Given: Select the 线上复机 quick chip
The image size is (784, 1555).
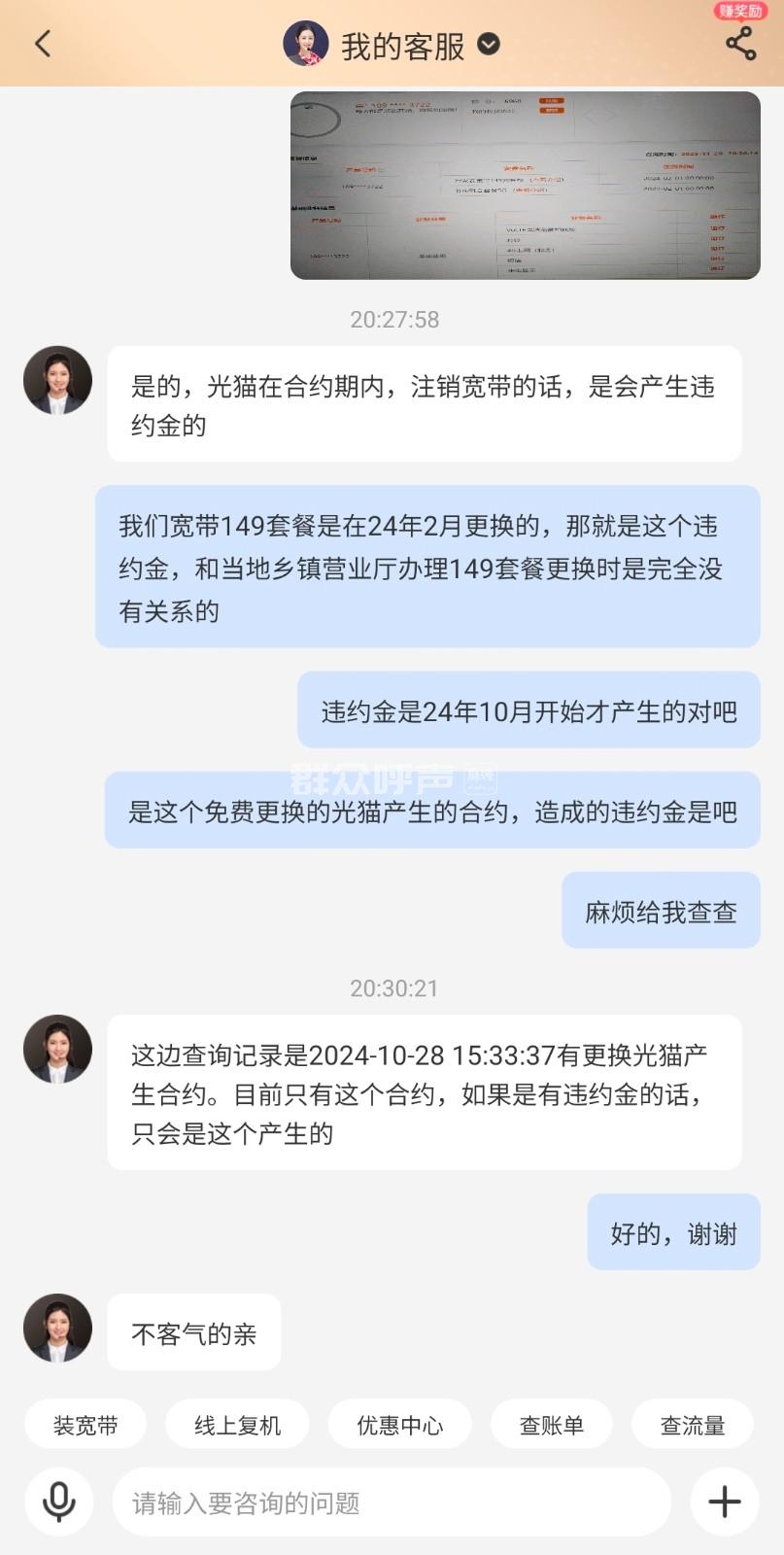Looking at the screenshot, I should pyautogui.click(x=237, y=1425).
